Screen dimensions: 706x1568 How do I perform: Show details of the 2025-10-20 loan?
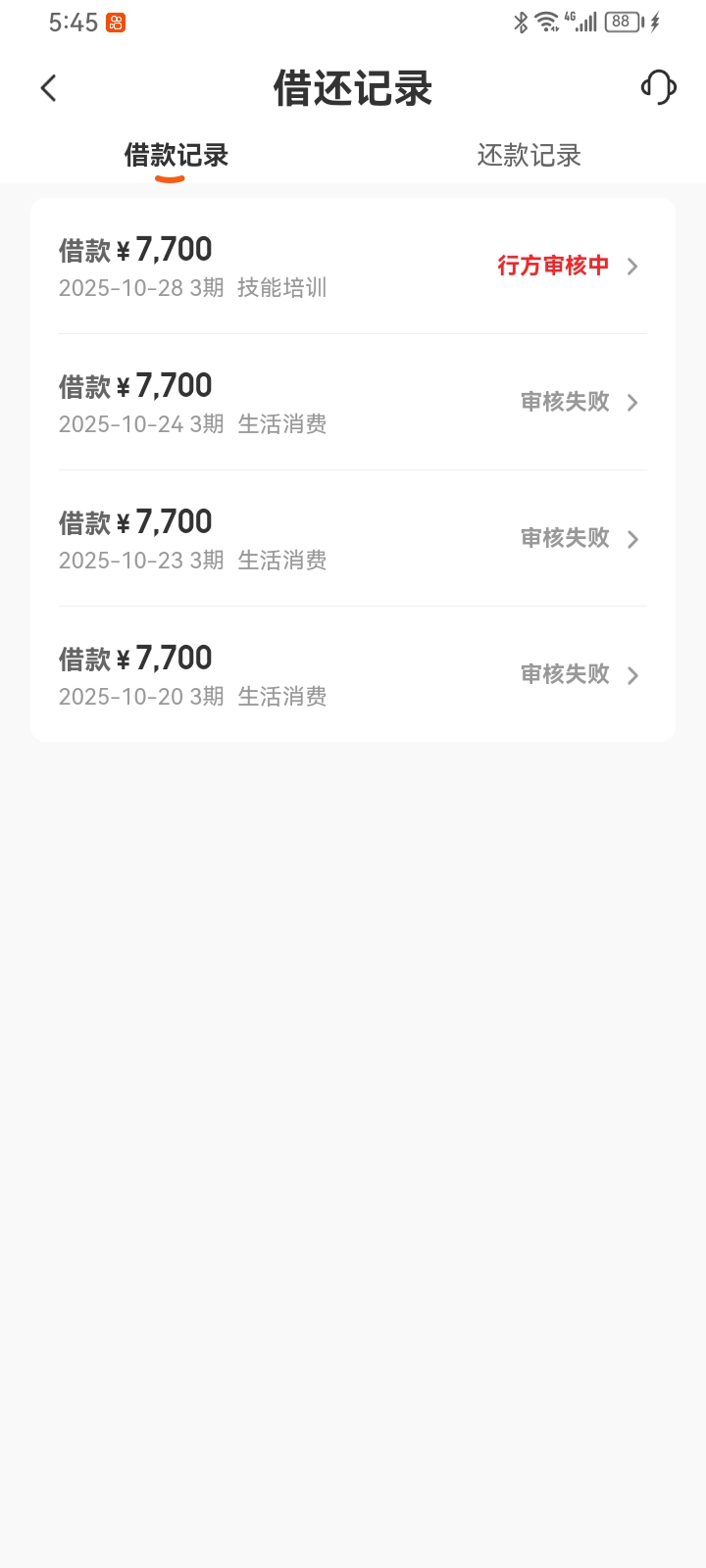(x=353, y=675)
